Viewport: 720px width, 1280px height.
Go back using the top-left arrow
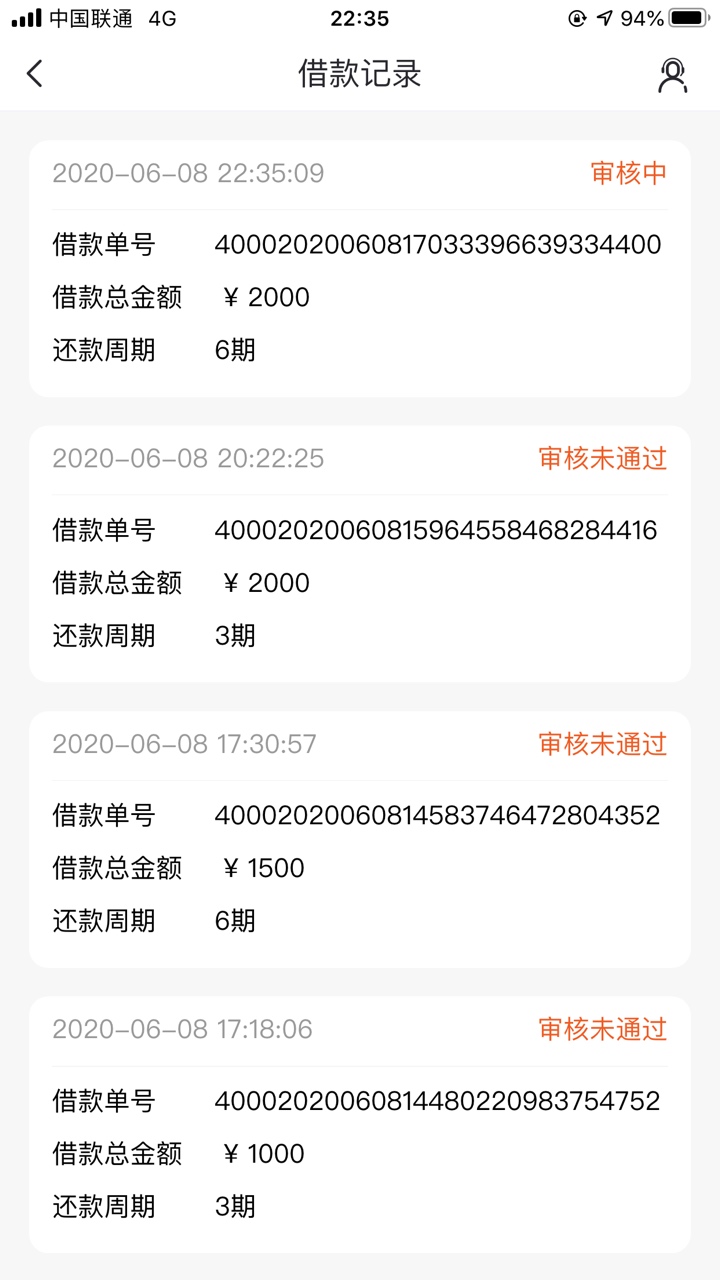point(35,74)
